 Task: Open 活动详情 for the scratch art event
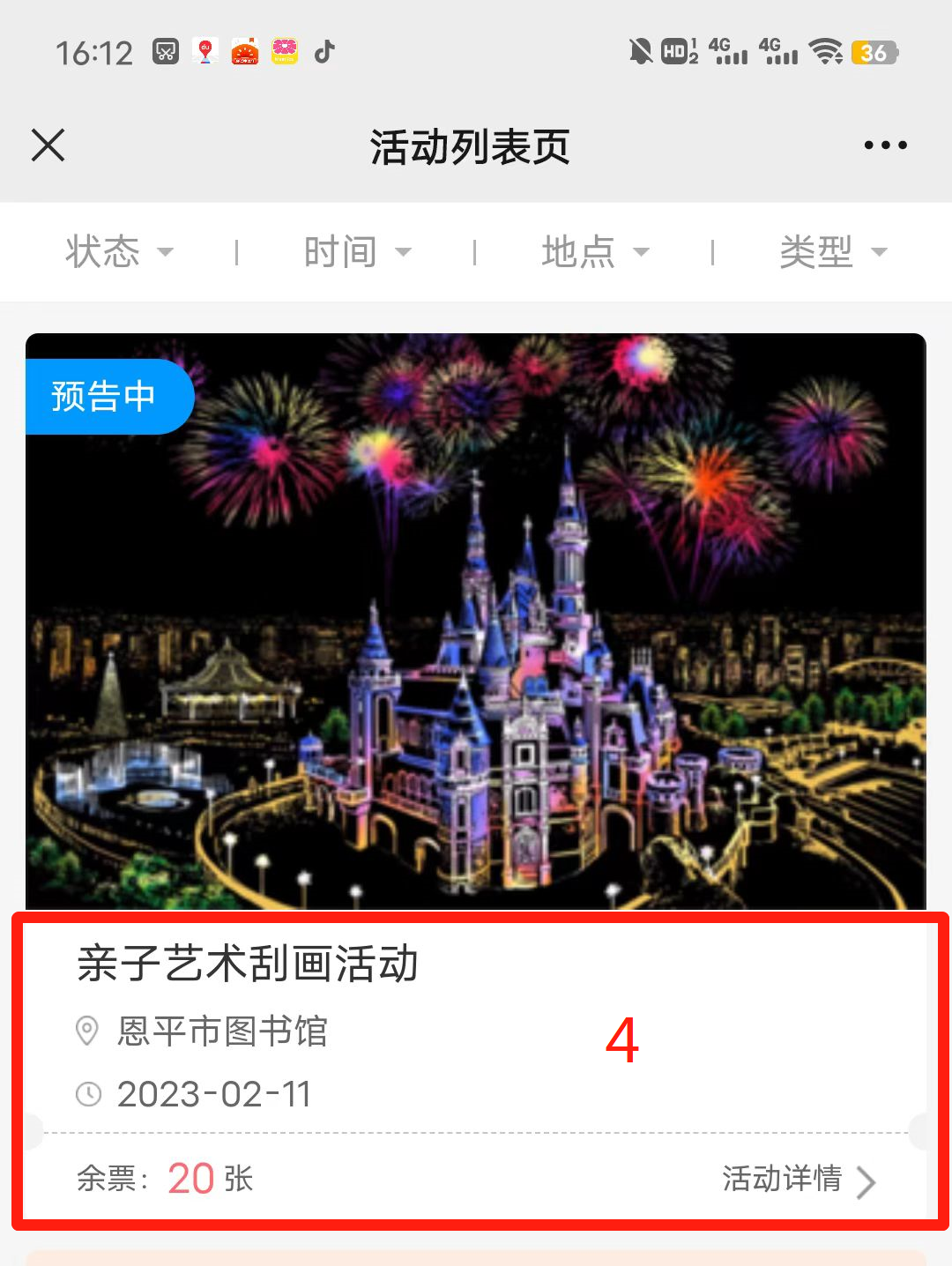783,1180
